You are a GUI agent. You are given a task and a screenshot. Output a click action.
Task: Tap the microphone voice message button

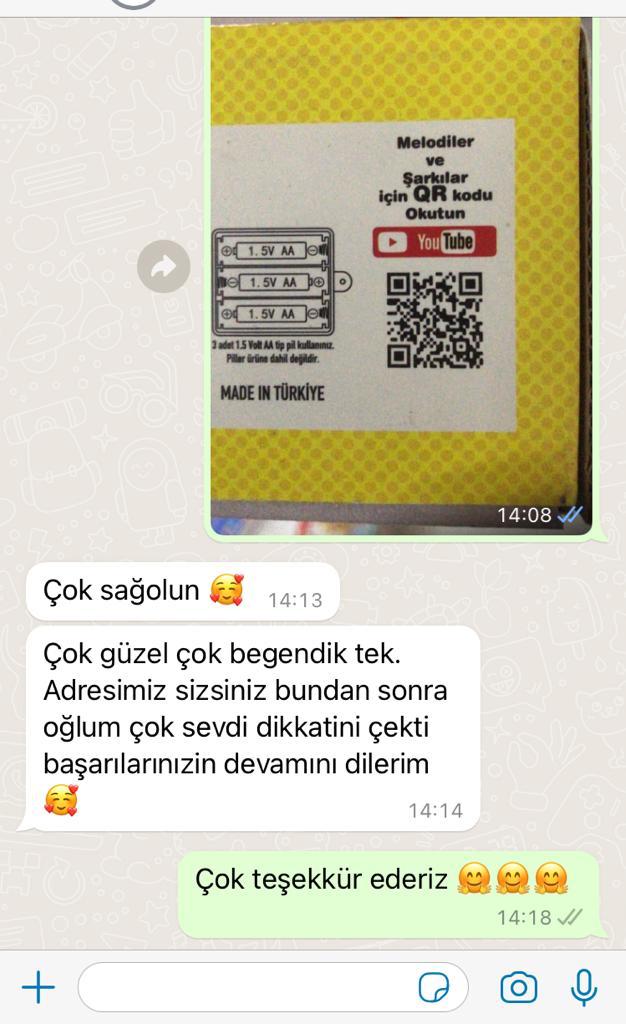[584, 987]
